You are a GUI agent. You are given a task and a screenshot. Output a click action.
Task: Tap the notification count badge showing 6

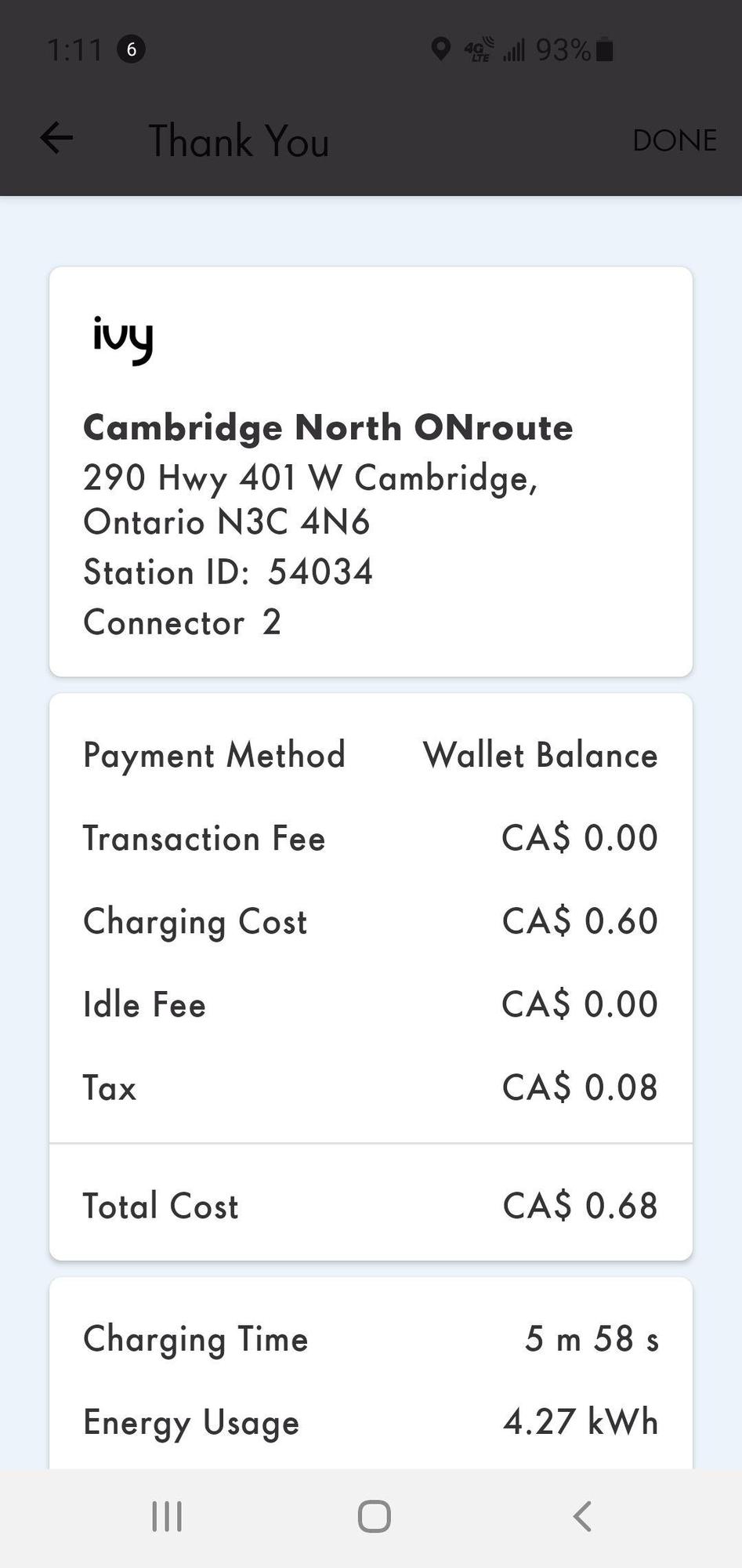(x=131, y=49)
